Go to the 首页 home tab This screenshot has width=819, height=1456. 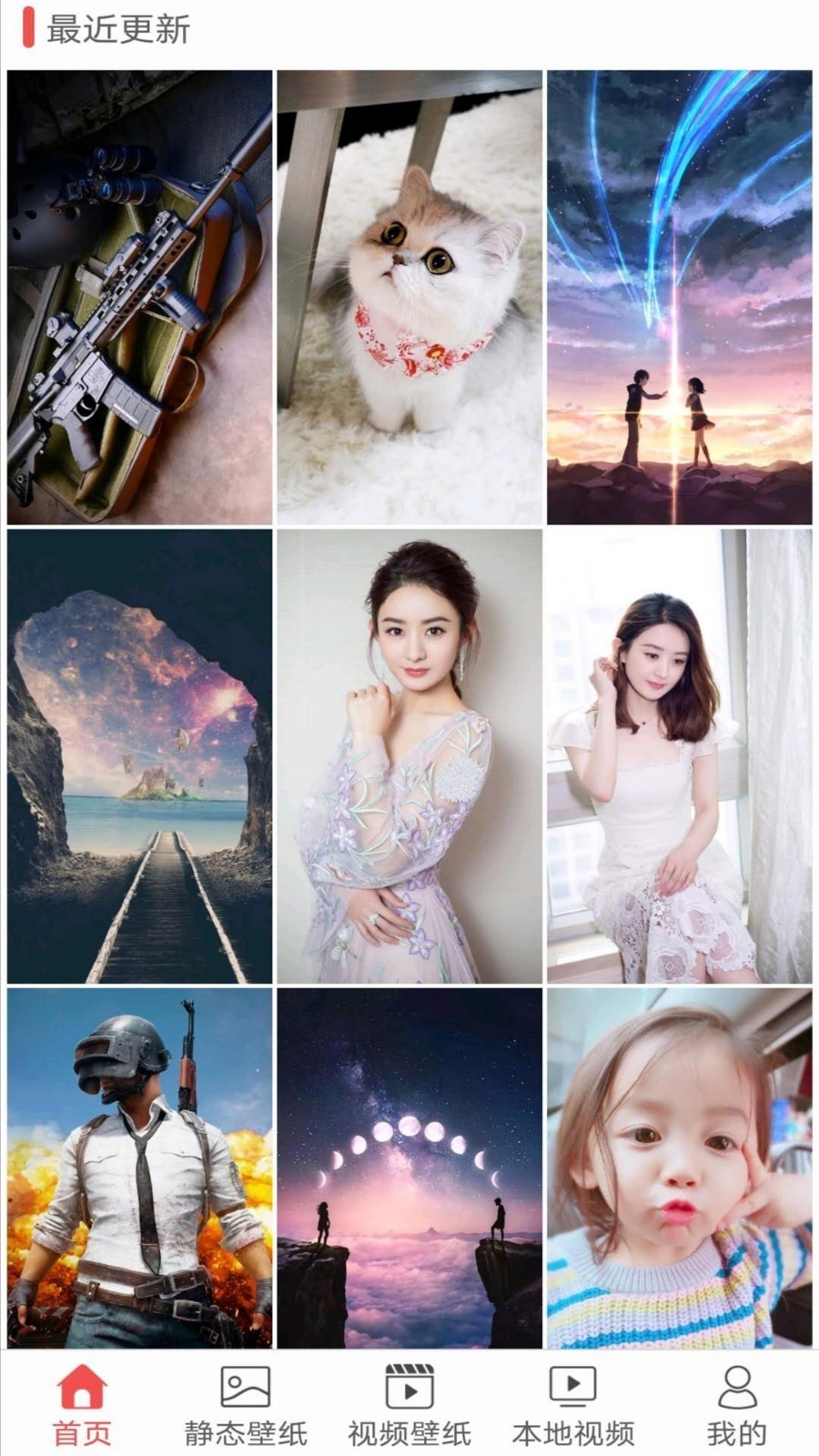pos(82,1405)
